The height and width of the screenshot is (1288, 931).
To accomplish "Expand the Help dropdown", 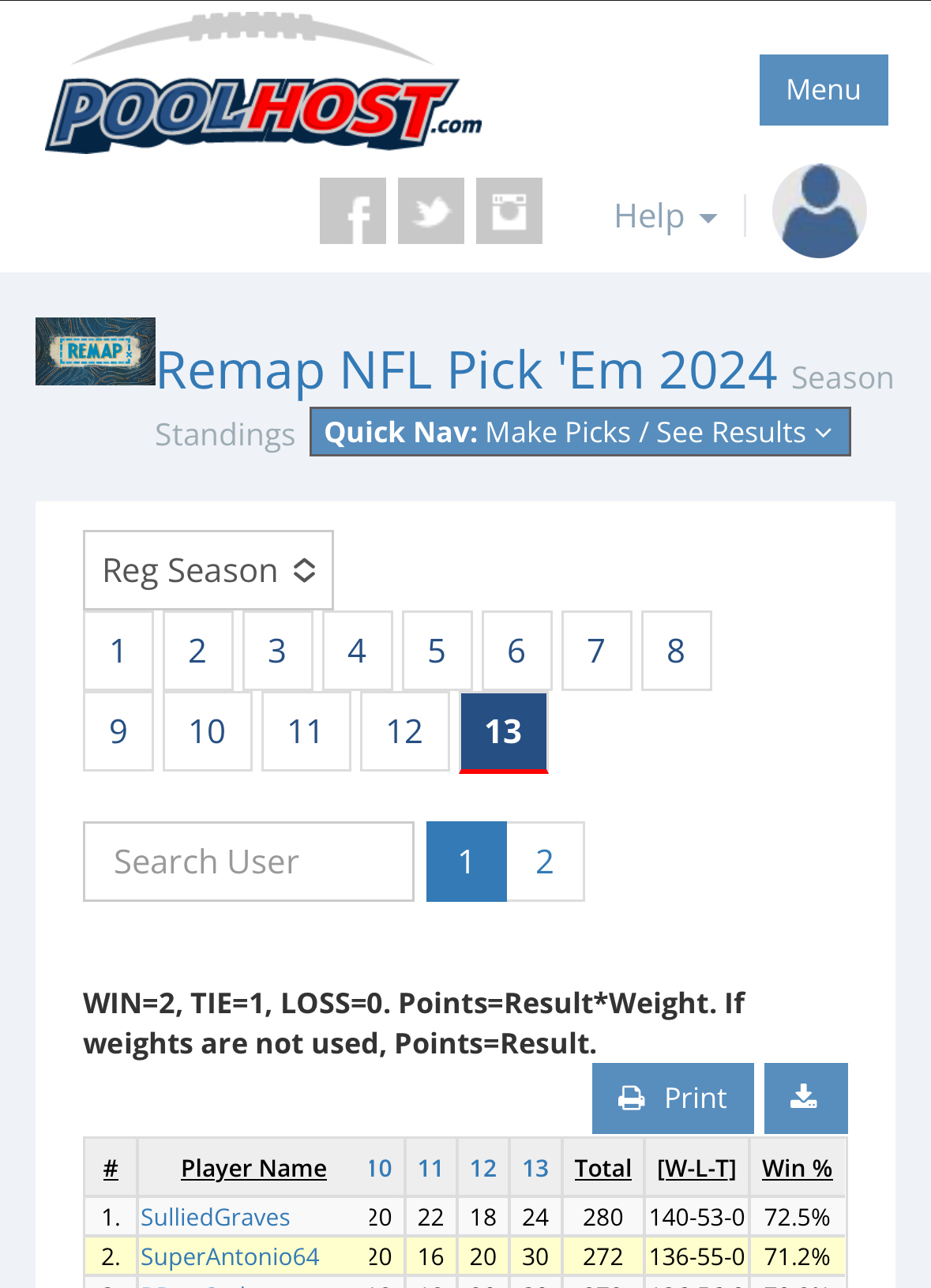I will (665, 216).
